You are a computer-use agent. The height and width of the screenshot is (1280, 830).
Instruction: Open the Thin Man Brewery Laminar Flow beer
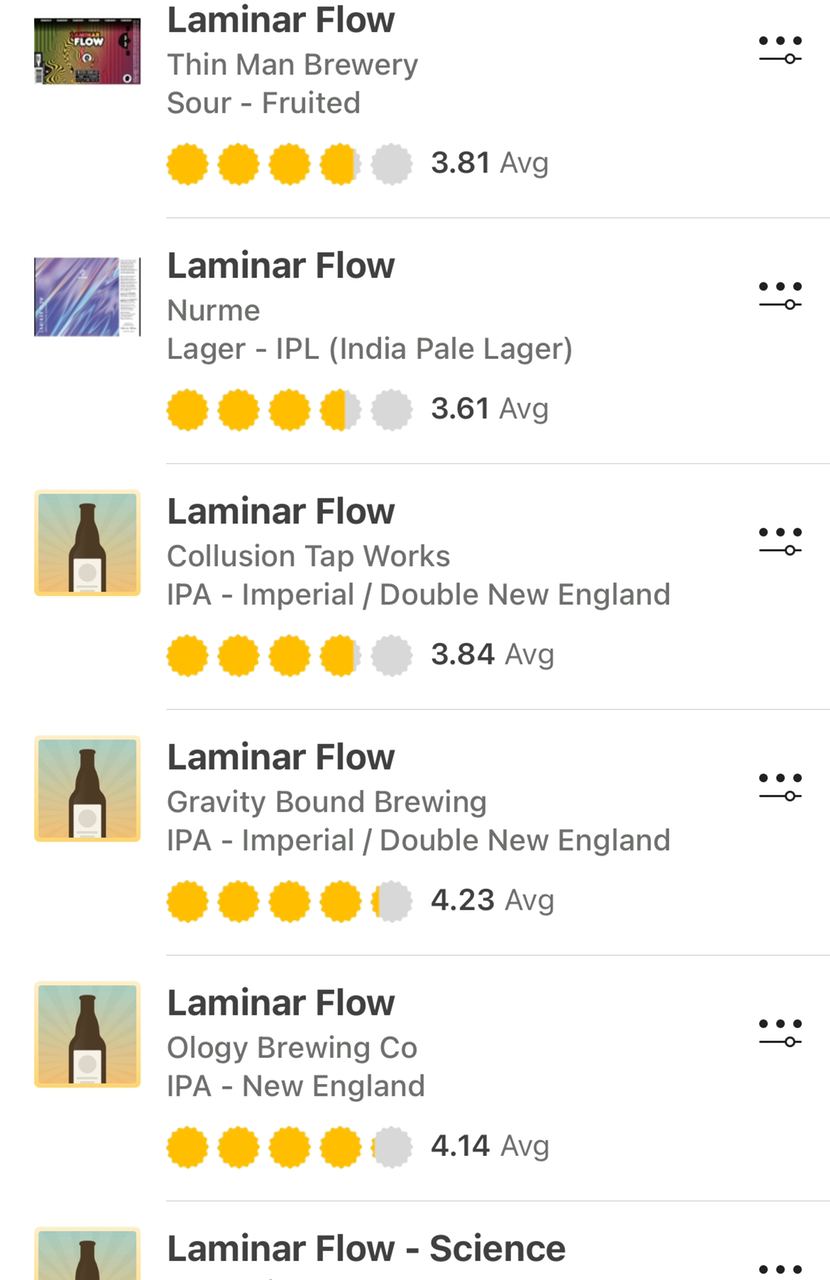click(x=281, y=20)
